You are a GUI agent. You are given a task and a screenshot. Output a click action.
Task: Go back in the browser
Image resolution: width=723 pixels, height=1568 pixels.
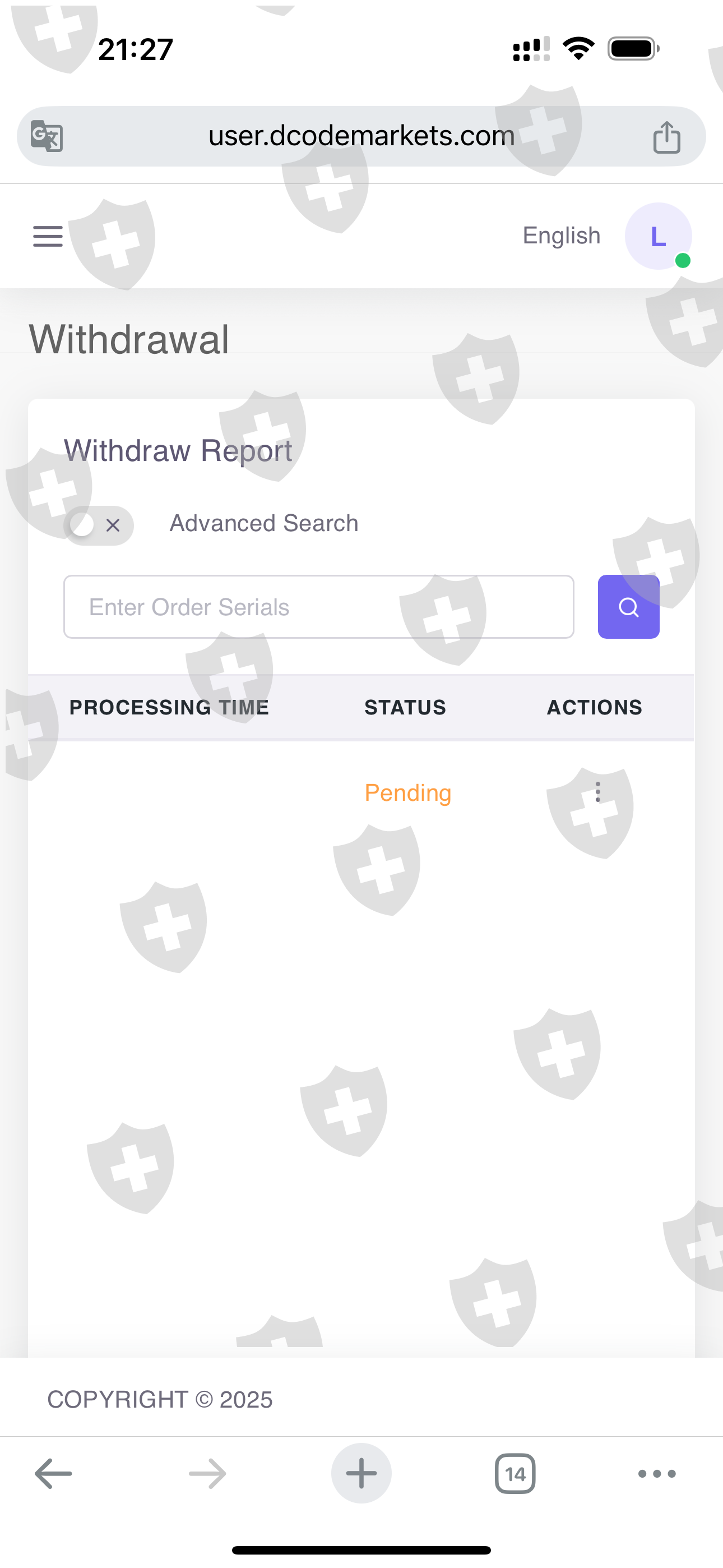[54, 1474]
